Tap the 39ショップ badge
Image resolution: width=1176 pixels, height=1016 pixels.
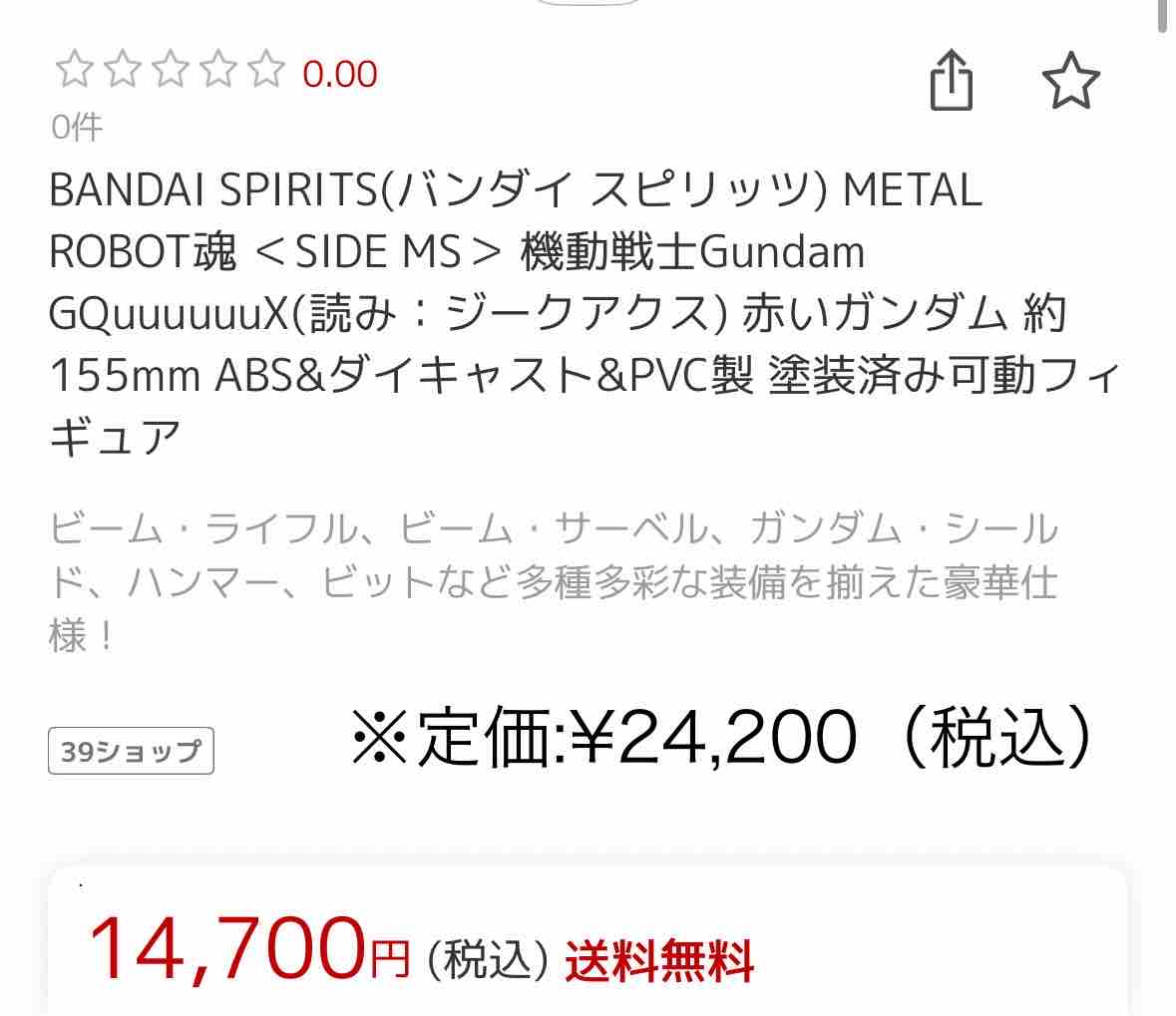click(132, 751)
